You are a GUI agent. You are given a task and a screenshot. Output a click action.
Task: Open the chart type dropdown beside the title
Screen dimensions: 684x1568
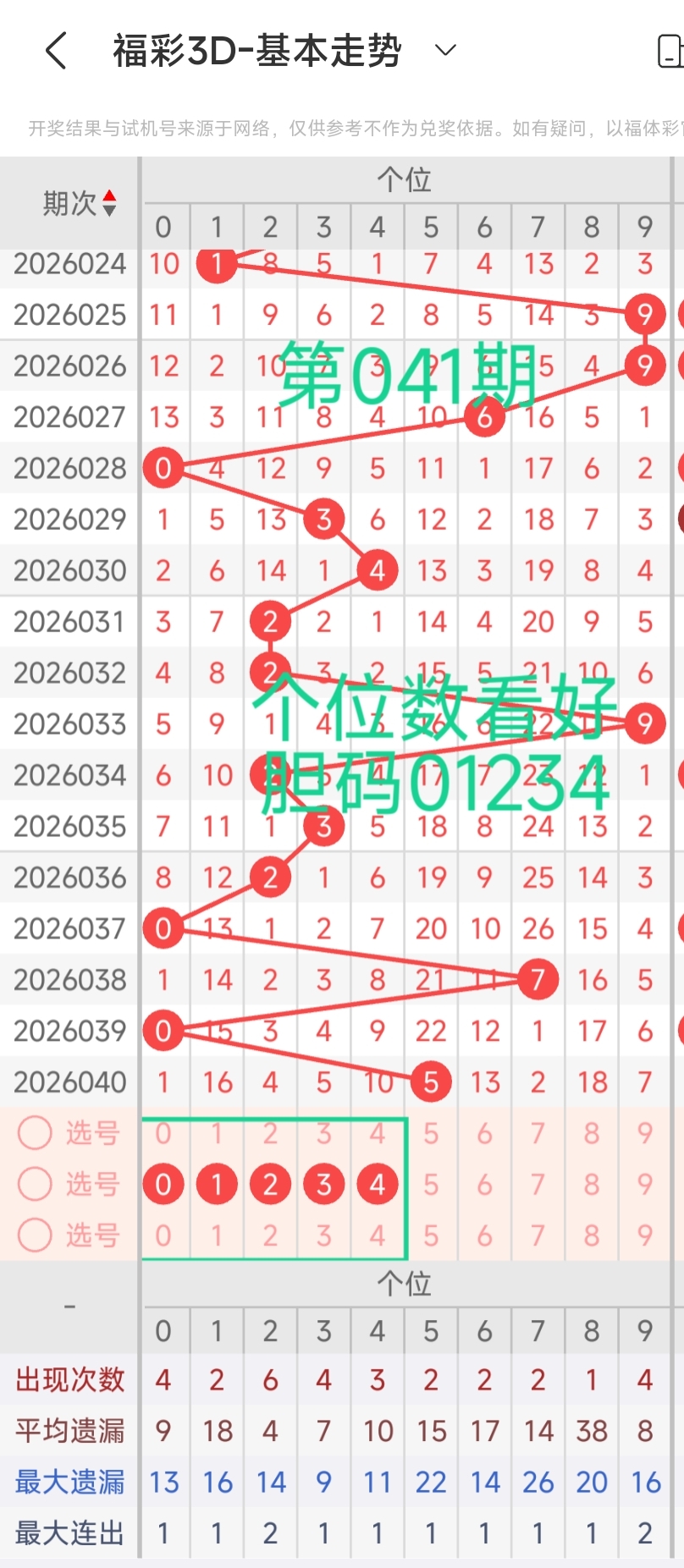pos(447,50)
